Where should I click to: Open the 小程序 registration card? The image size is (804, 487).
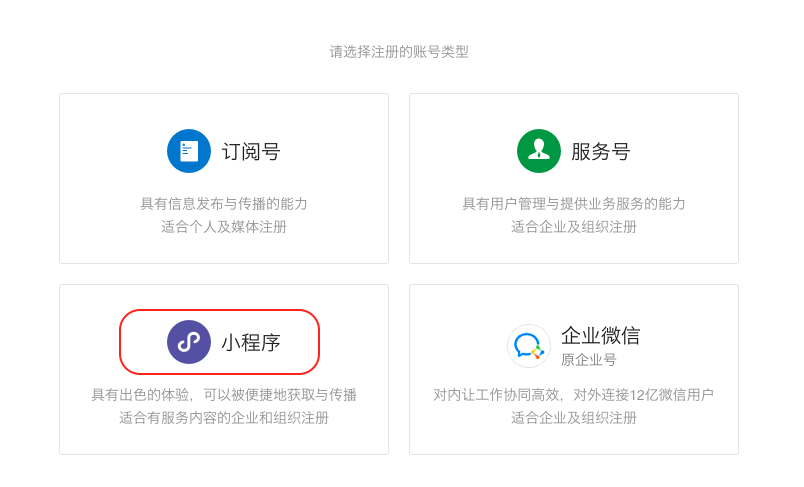pyautogui.click(x=224, y=369)
